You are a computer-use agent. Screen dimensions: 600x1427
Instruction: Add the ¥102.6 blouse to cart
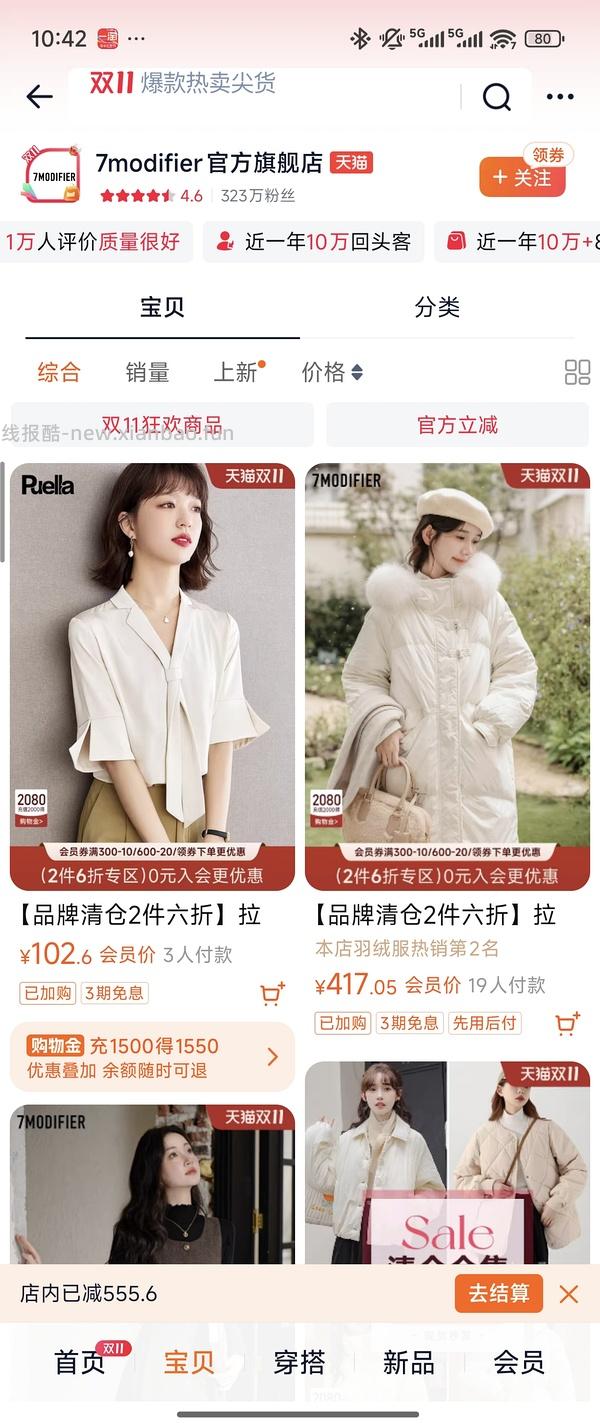coord(272,994)
